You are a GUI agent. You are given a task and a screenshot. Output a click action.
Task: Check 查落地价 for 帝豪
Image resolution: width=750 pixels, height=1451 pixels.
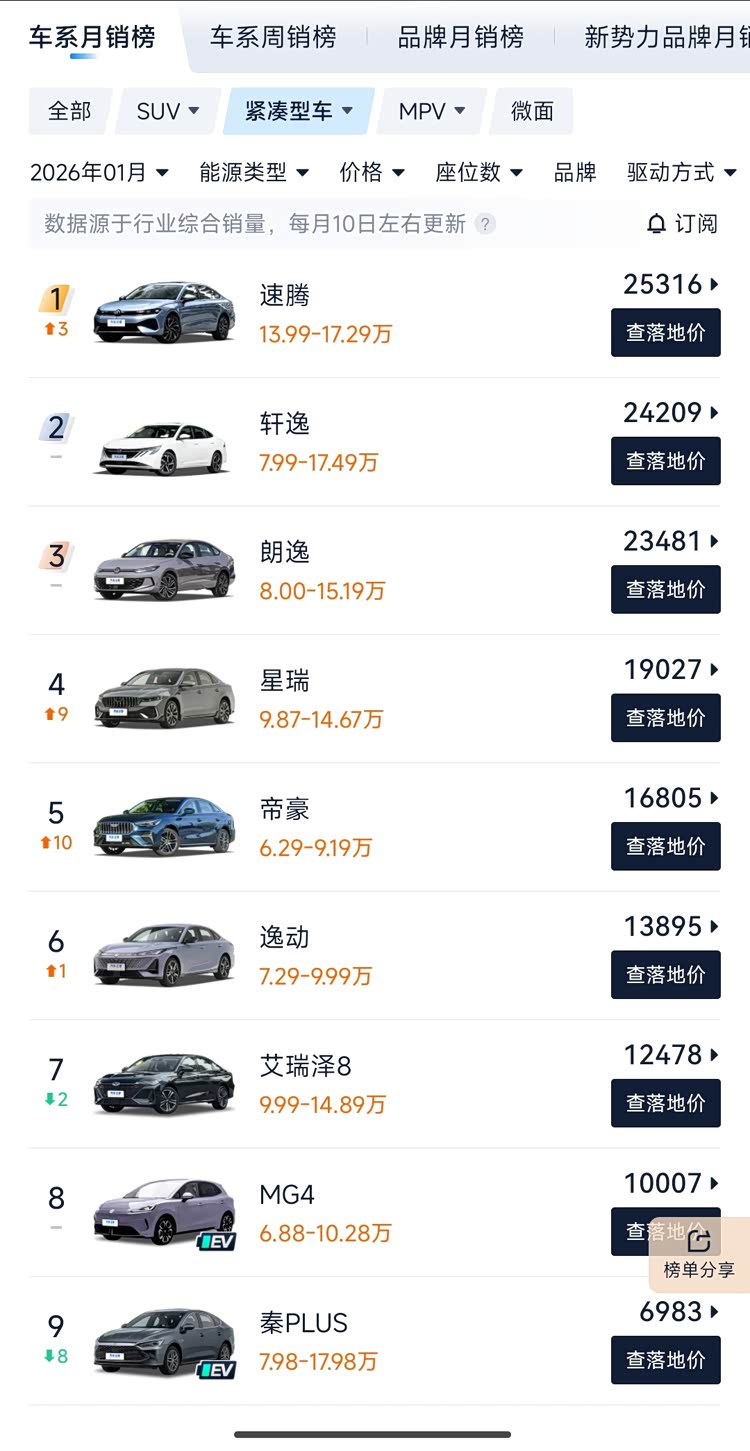[665, 846]
